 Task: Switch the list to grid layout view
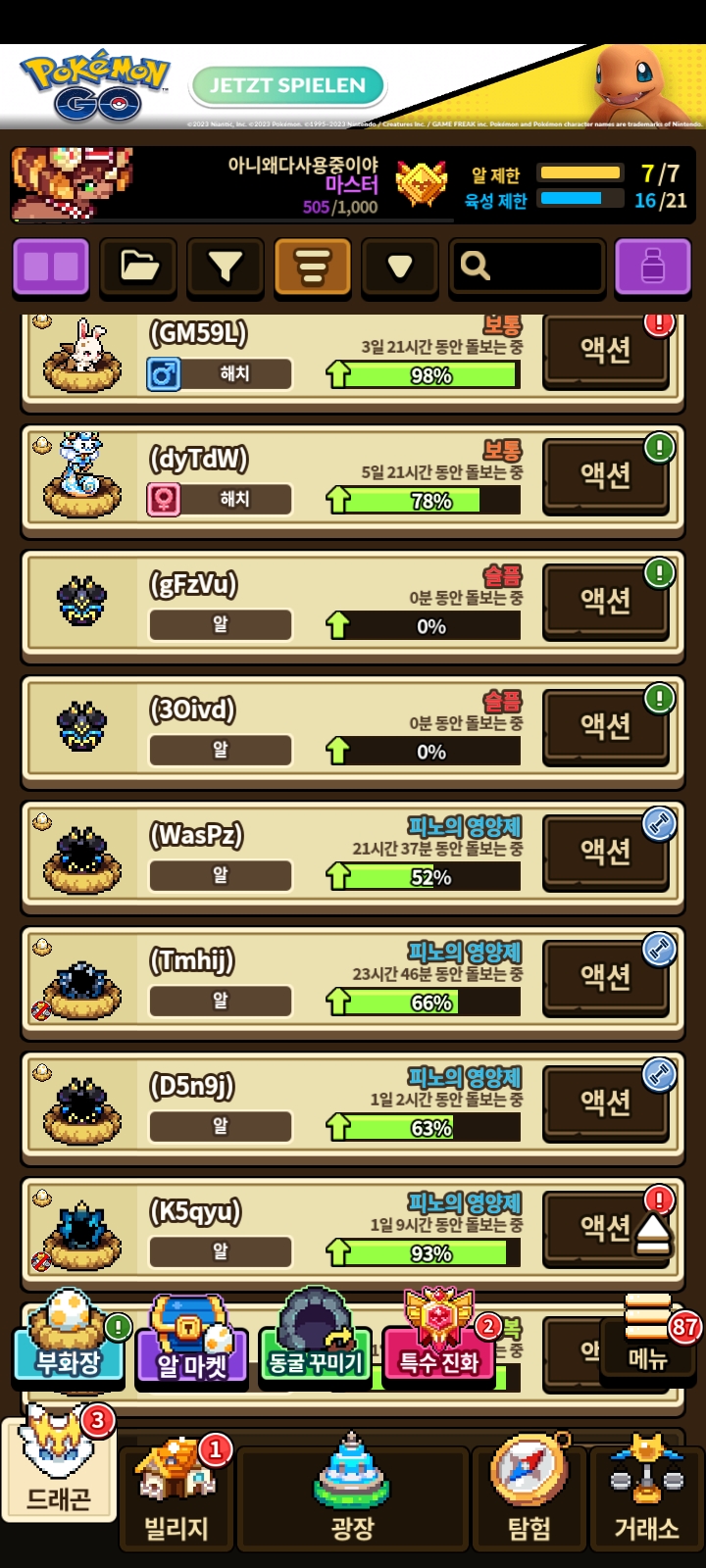[51, 267]
